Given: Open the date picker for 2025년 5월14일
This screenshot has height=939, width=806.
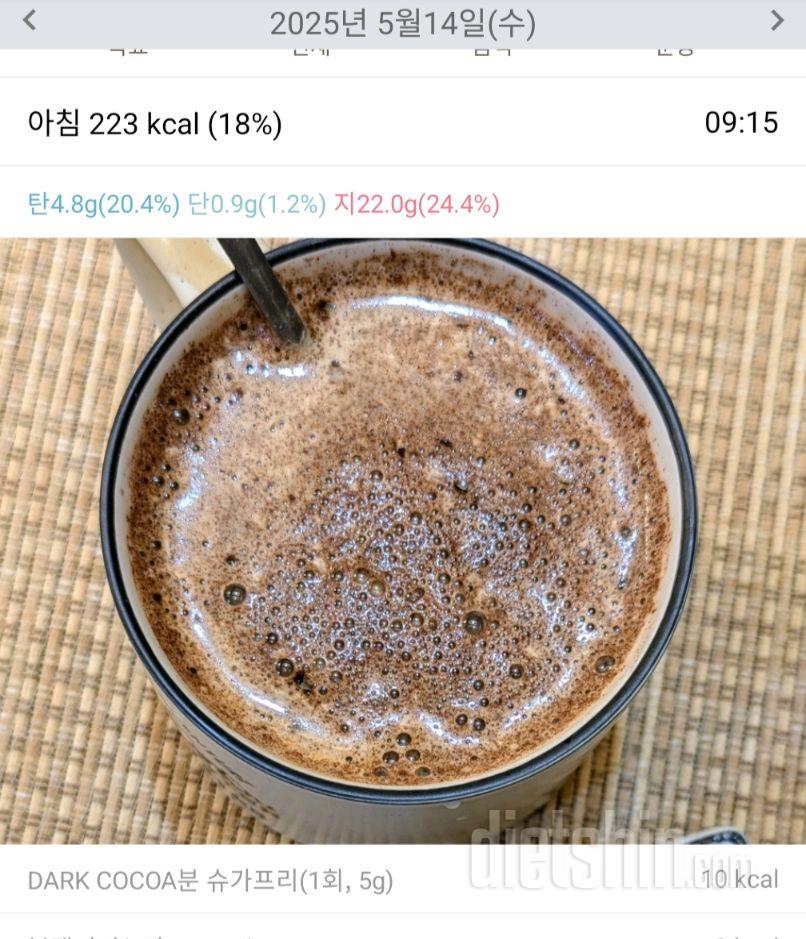Looking at the screenshot, I should click(x=402, y=23).
